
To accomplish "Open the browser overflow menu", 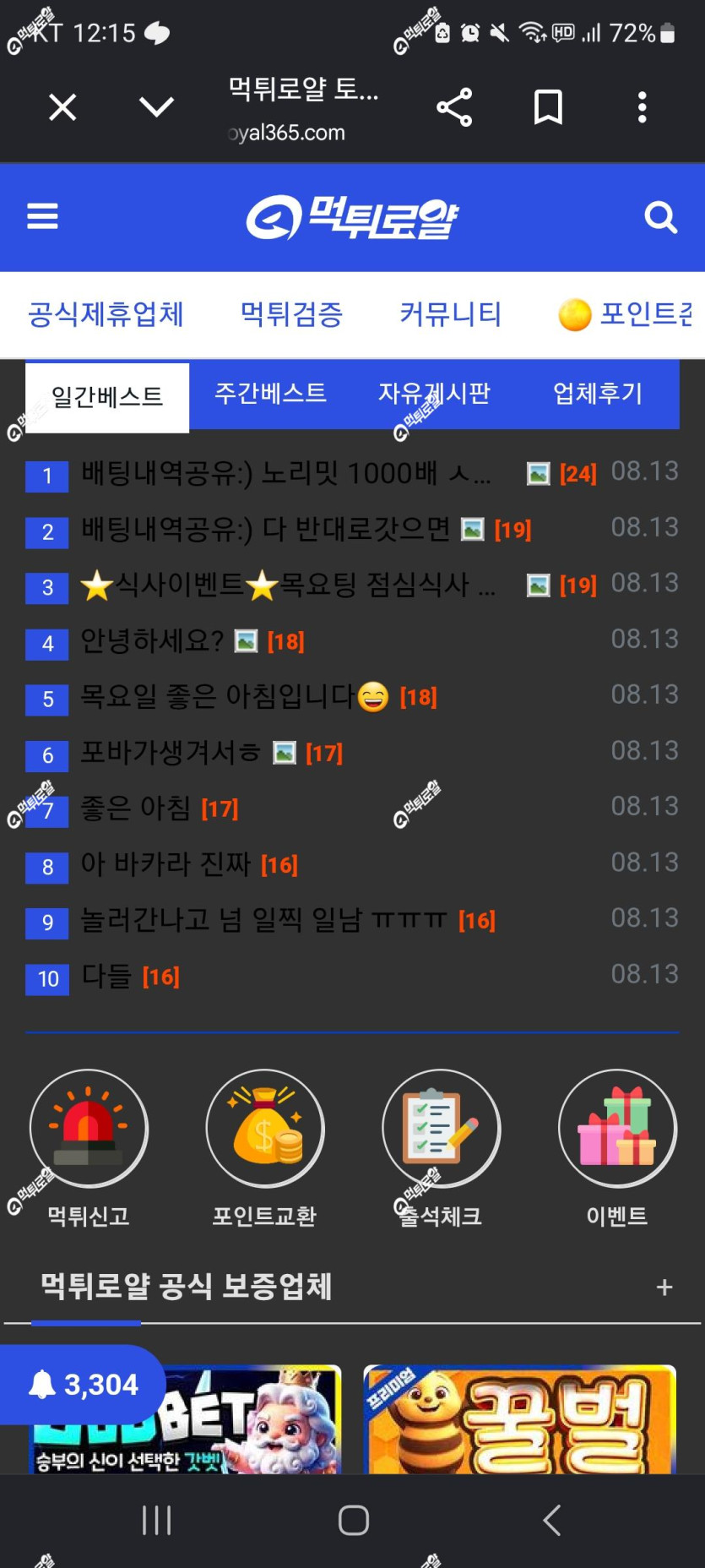I will click(x=642, y=107).
